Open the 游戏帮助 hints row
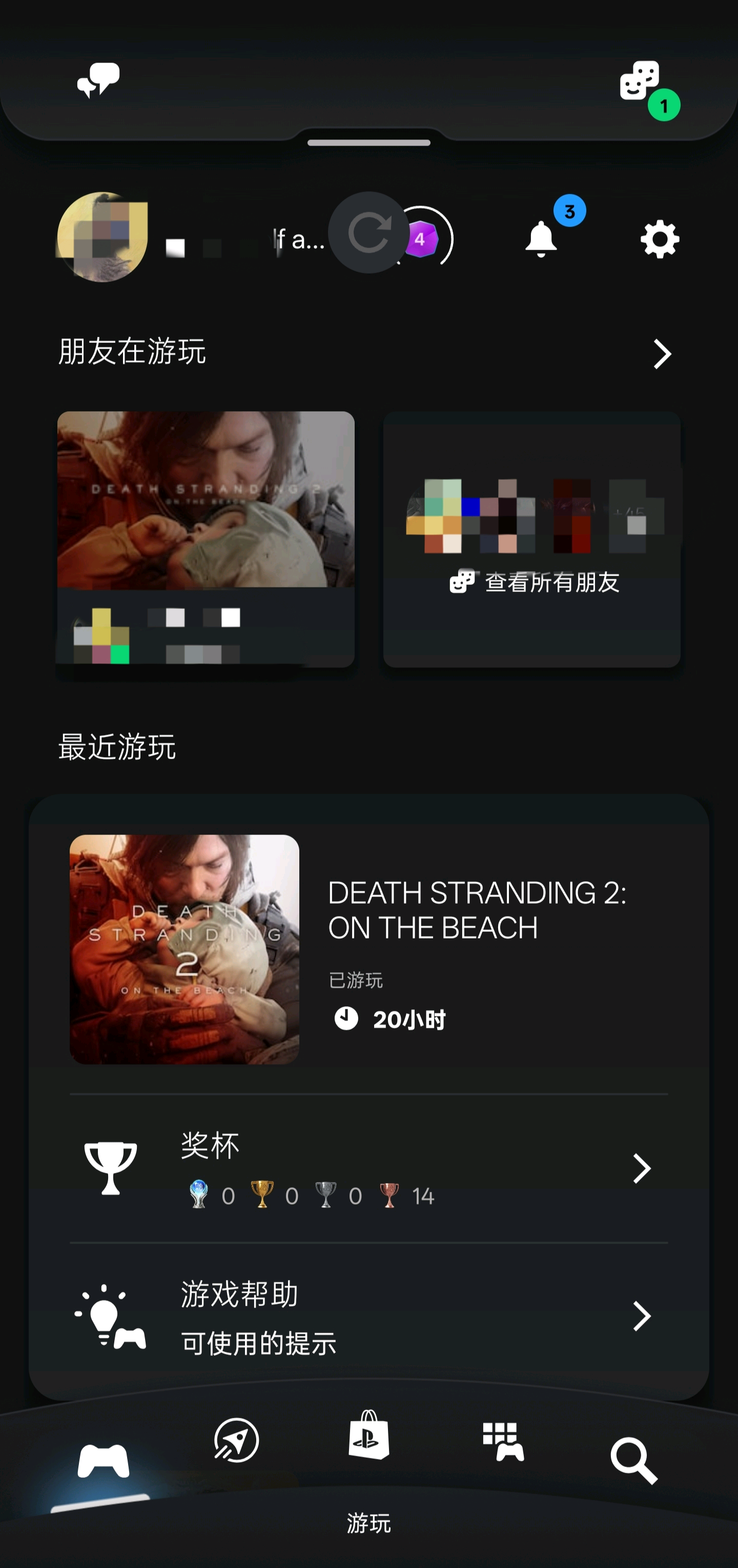 [368, 1316]
